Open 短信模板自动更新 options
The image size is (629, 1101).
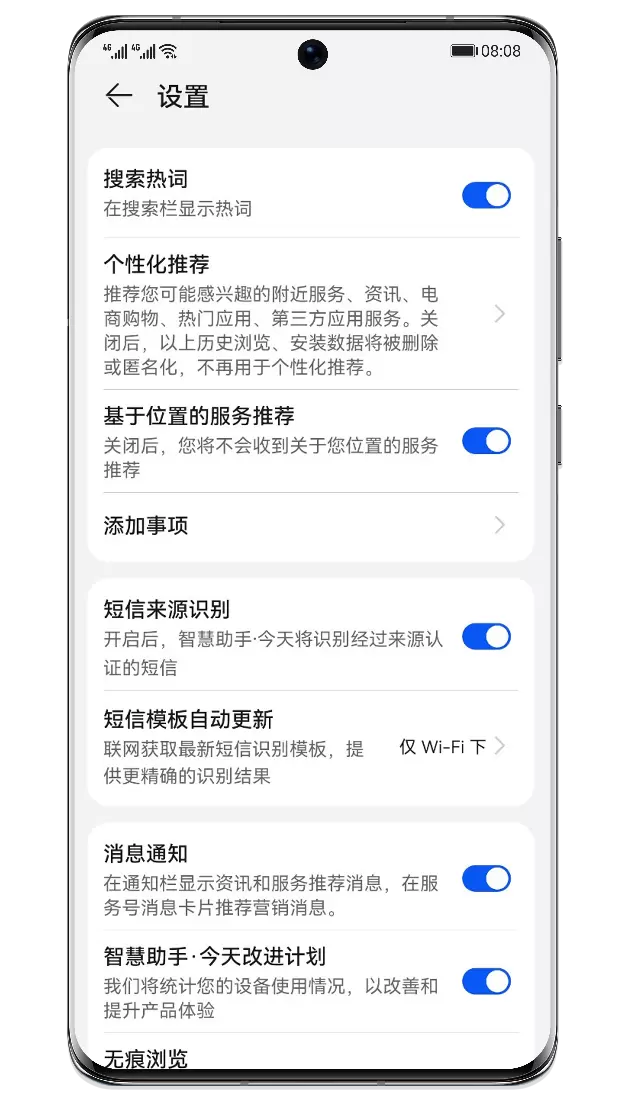[x=310, y=746]
